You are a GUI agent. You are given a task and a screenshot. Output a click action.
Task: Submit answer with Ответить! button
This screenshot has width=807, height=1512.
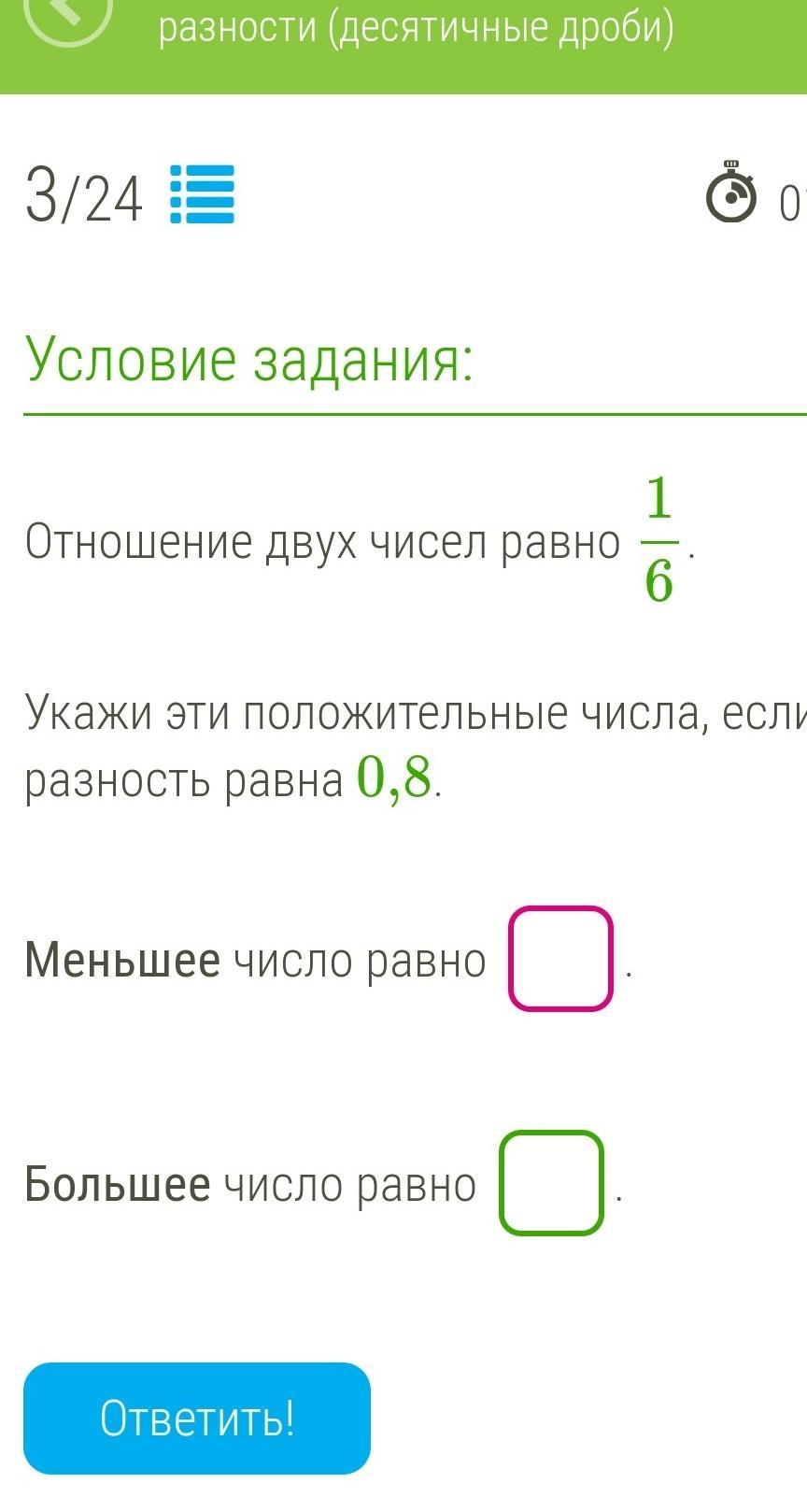pyautogui.click(x=197, y=1418)
